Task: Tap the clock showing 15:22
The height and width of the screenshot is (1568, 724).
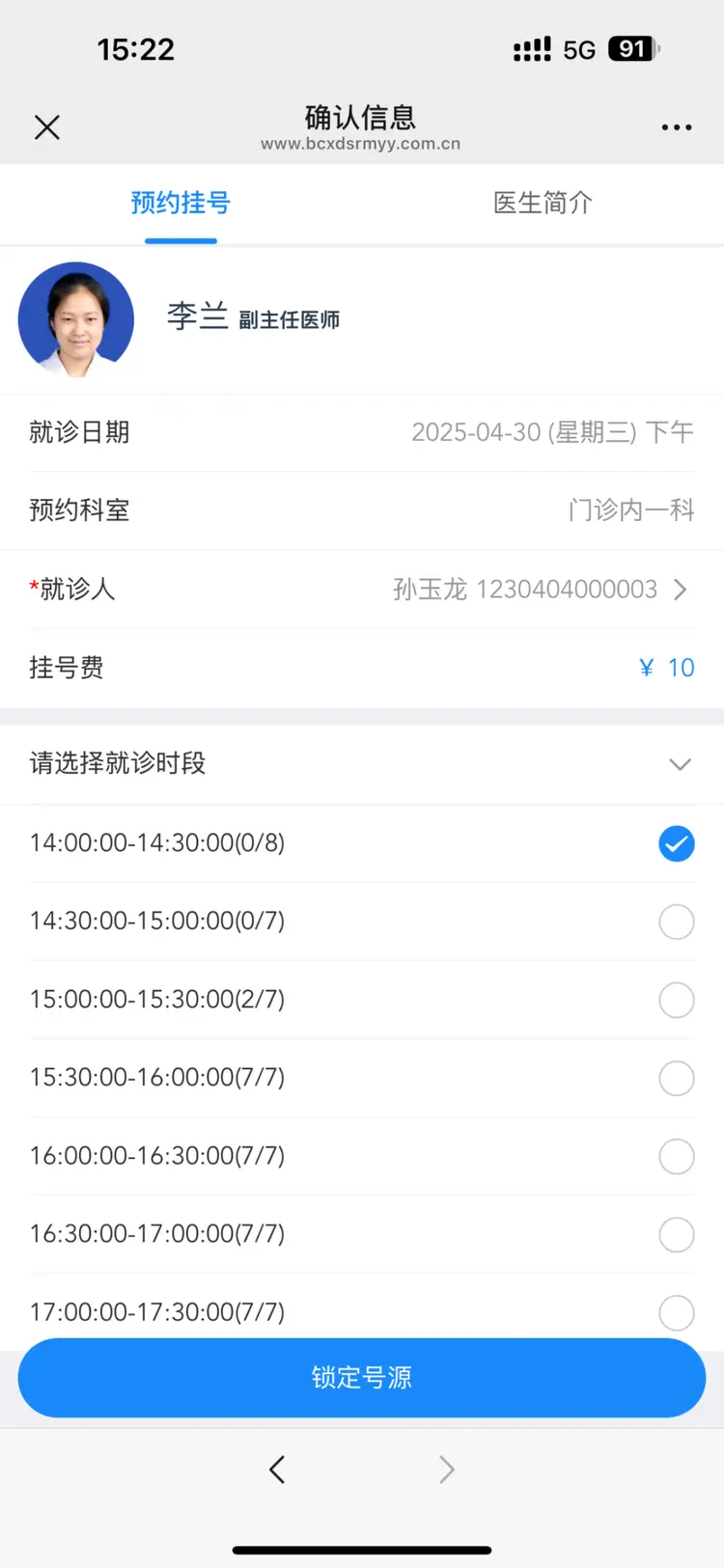Action: (135, 48)
